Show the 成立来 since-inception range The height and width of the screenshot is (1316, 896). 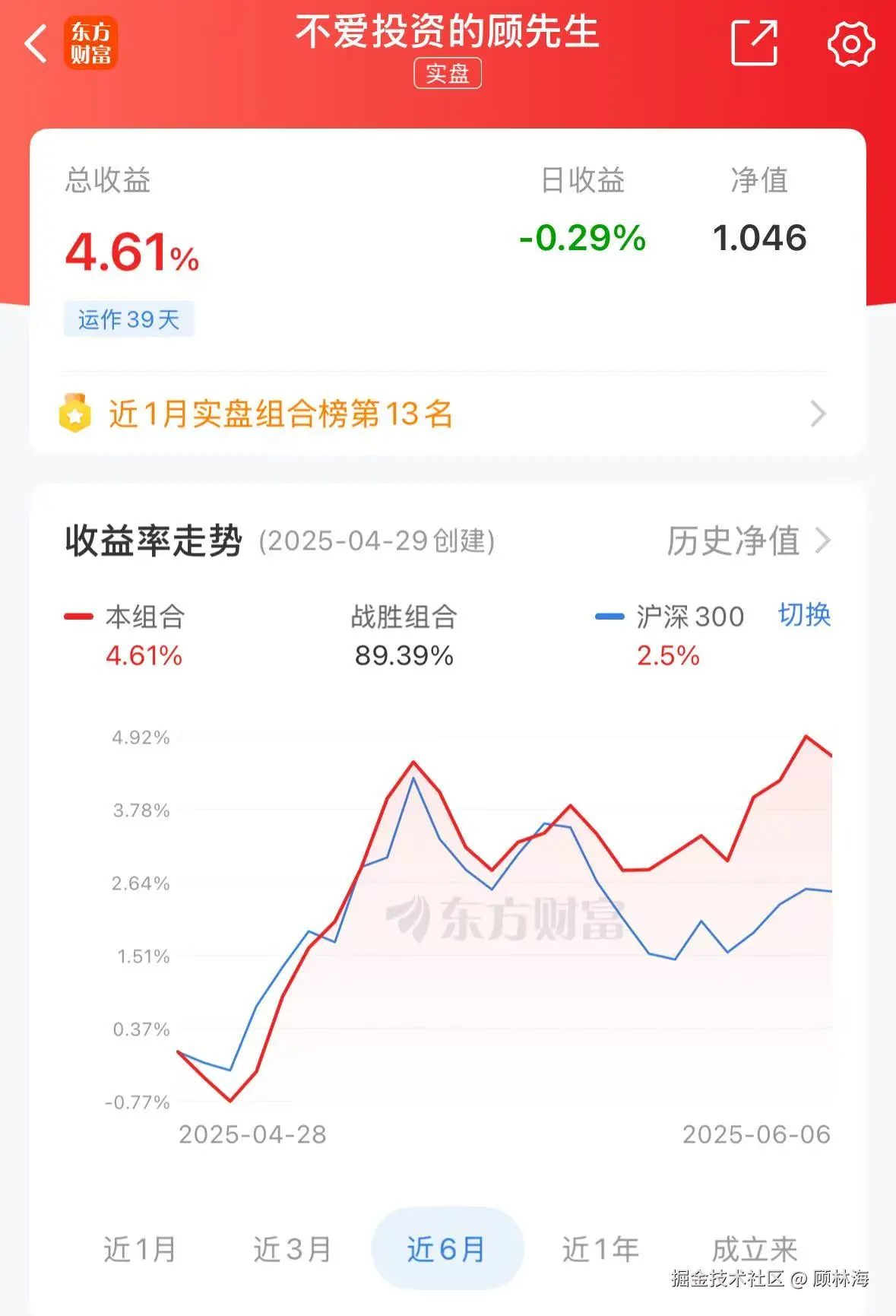[754, 1249]
